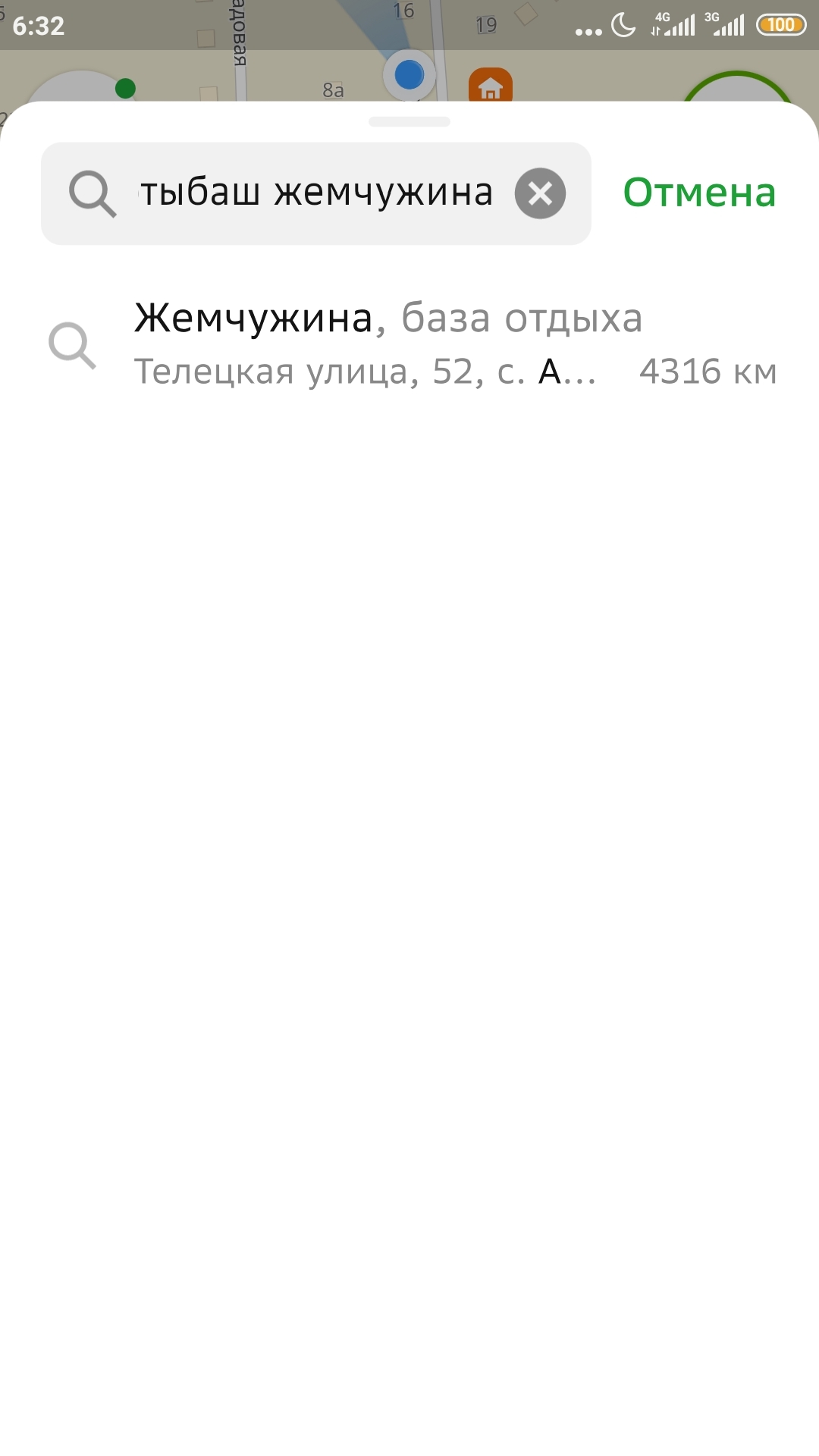Edit the search field text
Viewport: 819px width, 1456px height.
[315, 193]
